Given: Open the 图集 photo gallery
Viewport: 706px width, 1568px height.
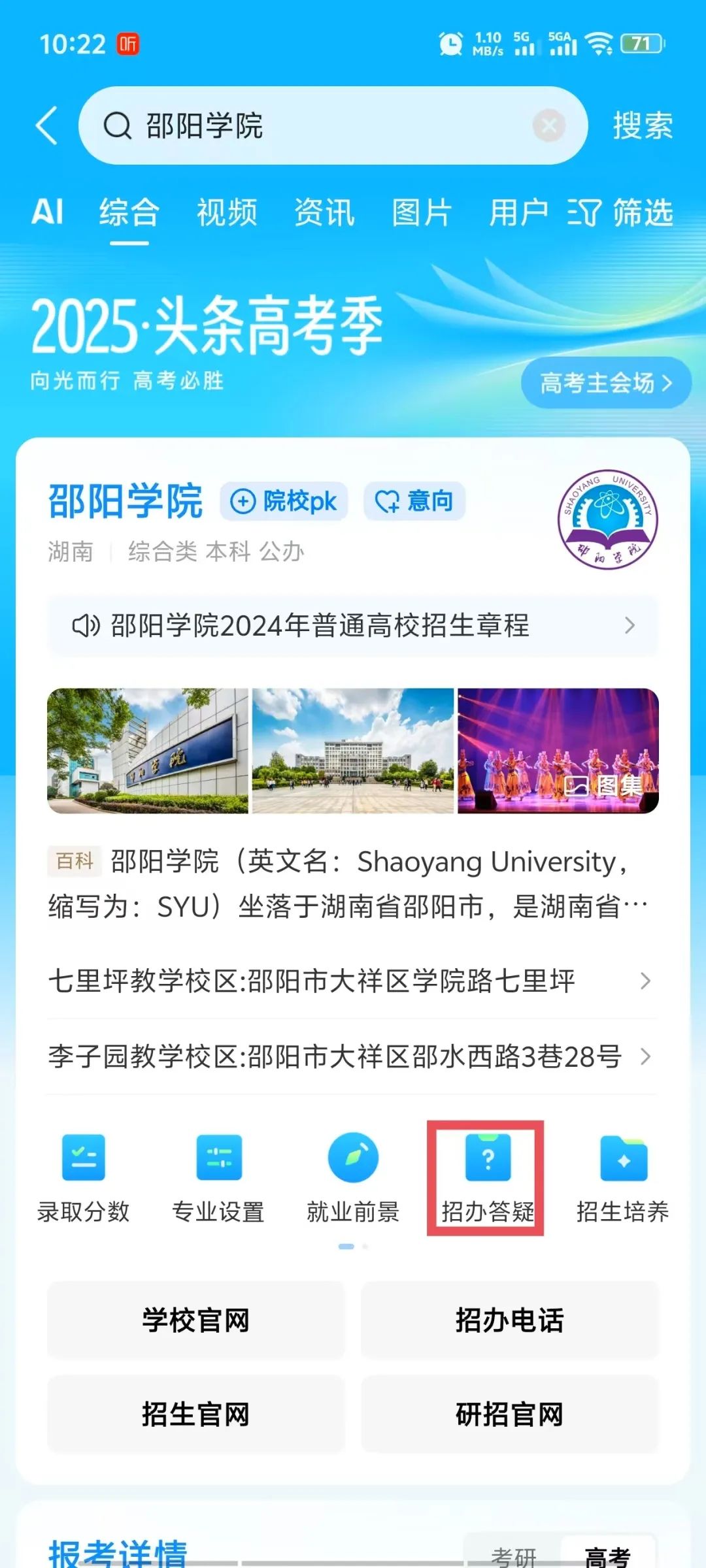Looking at the screenshot, I should [605, 784].
